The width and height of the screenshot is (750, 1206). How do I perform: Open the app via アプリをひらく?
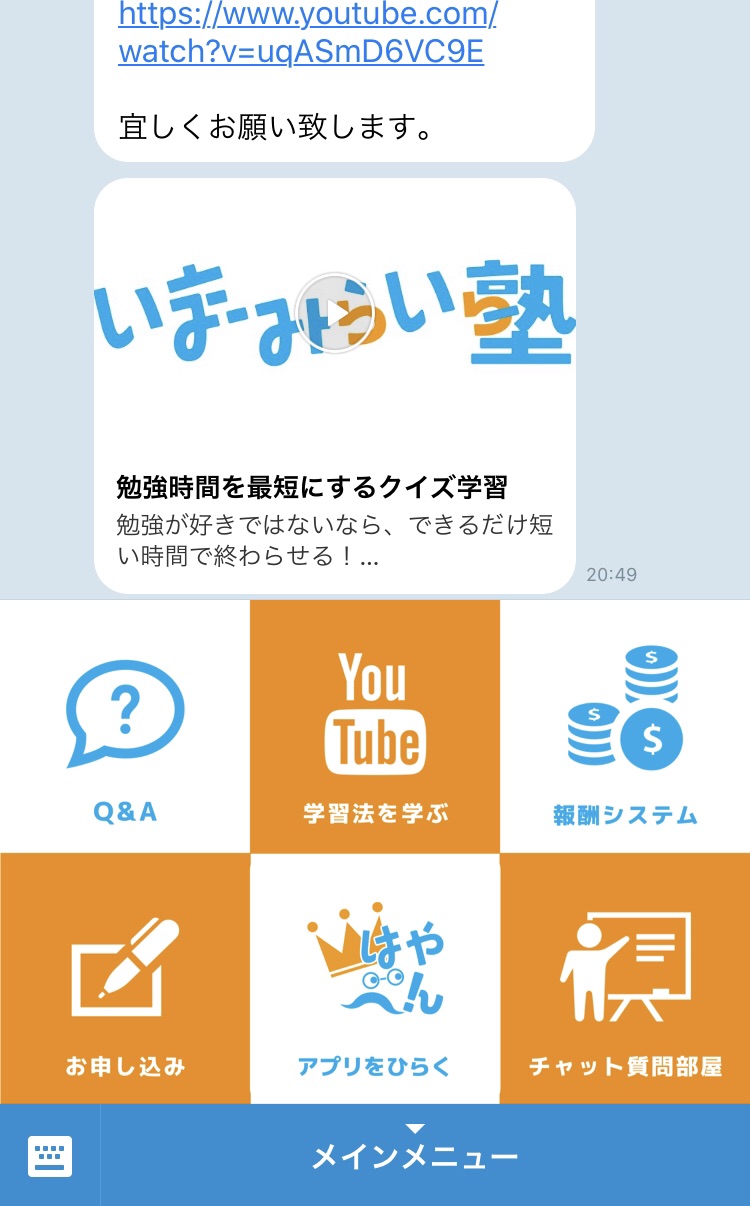(x=375, y=980)
